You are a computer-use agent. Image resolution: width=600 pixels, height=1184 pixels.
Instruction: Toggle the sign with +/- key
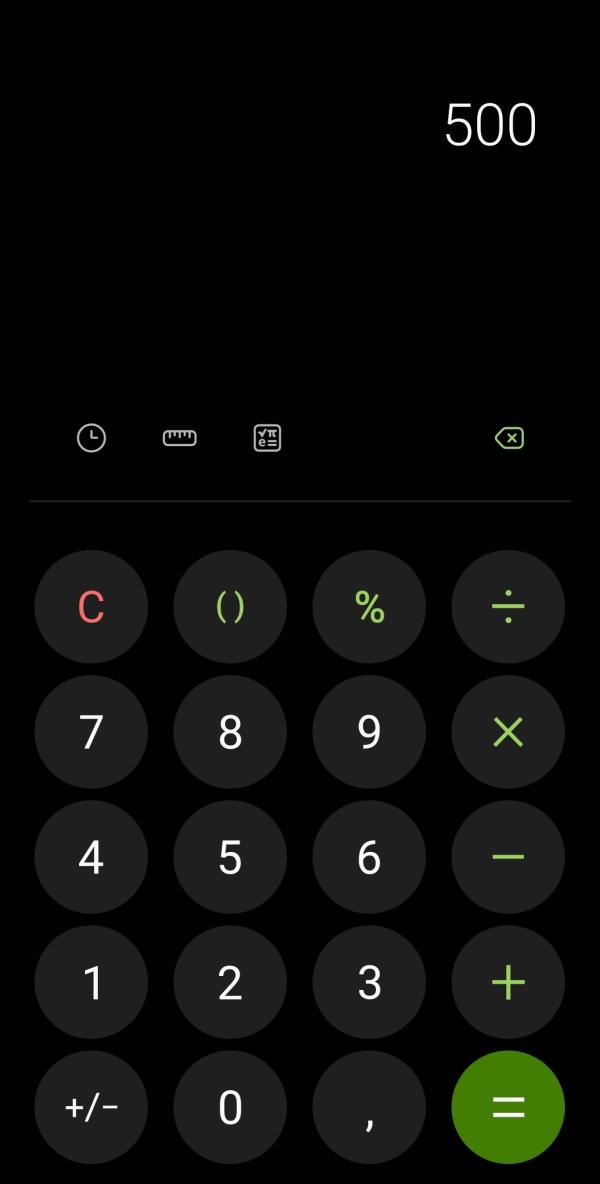[91, 1107]
